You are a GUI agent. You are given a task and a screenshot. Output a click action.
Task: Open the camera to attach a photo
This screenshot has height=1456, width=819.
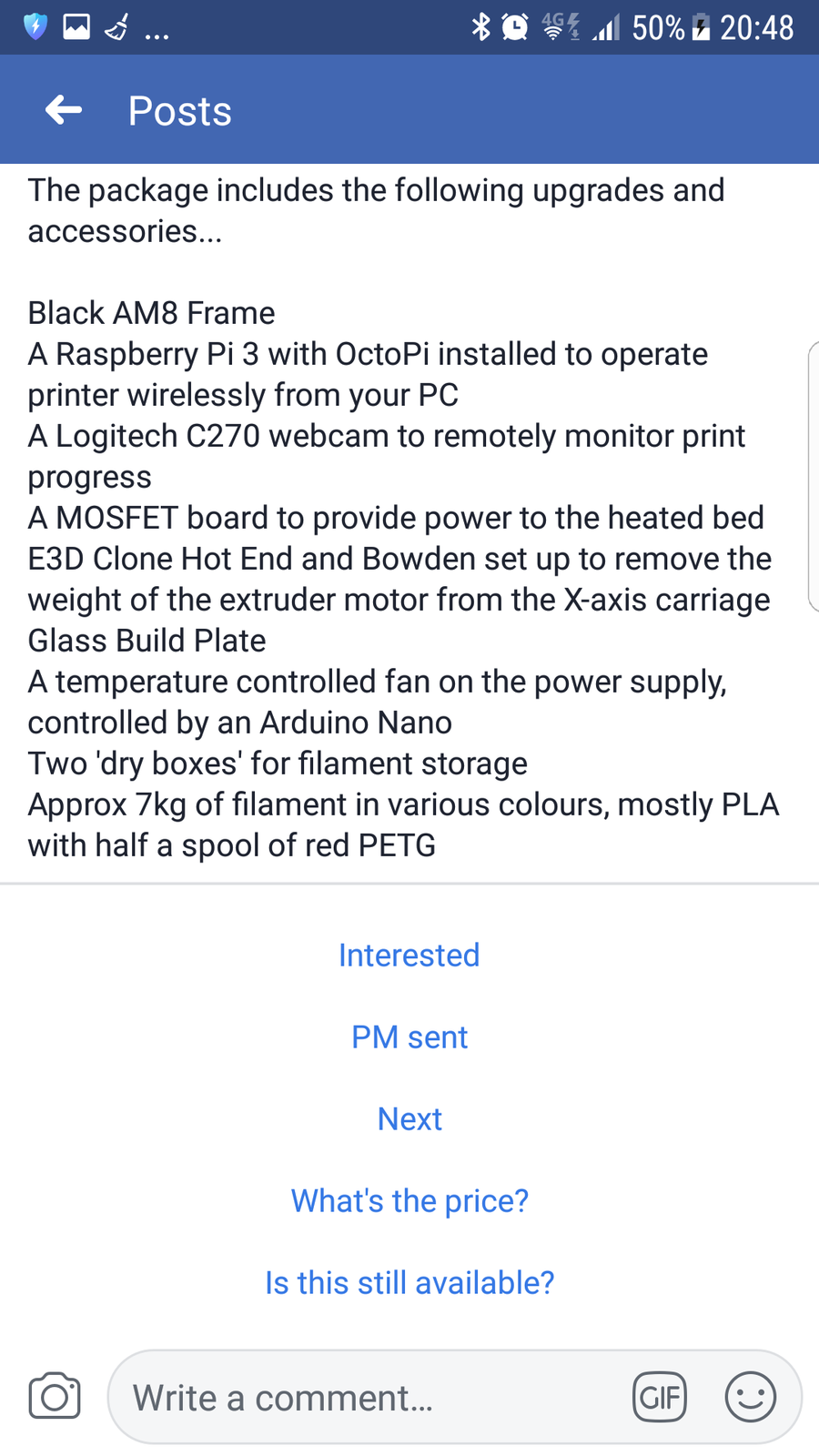[x=55, y=1396]
